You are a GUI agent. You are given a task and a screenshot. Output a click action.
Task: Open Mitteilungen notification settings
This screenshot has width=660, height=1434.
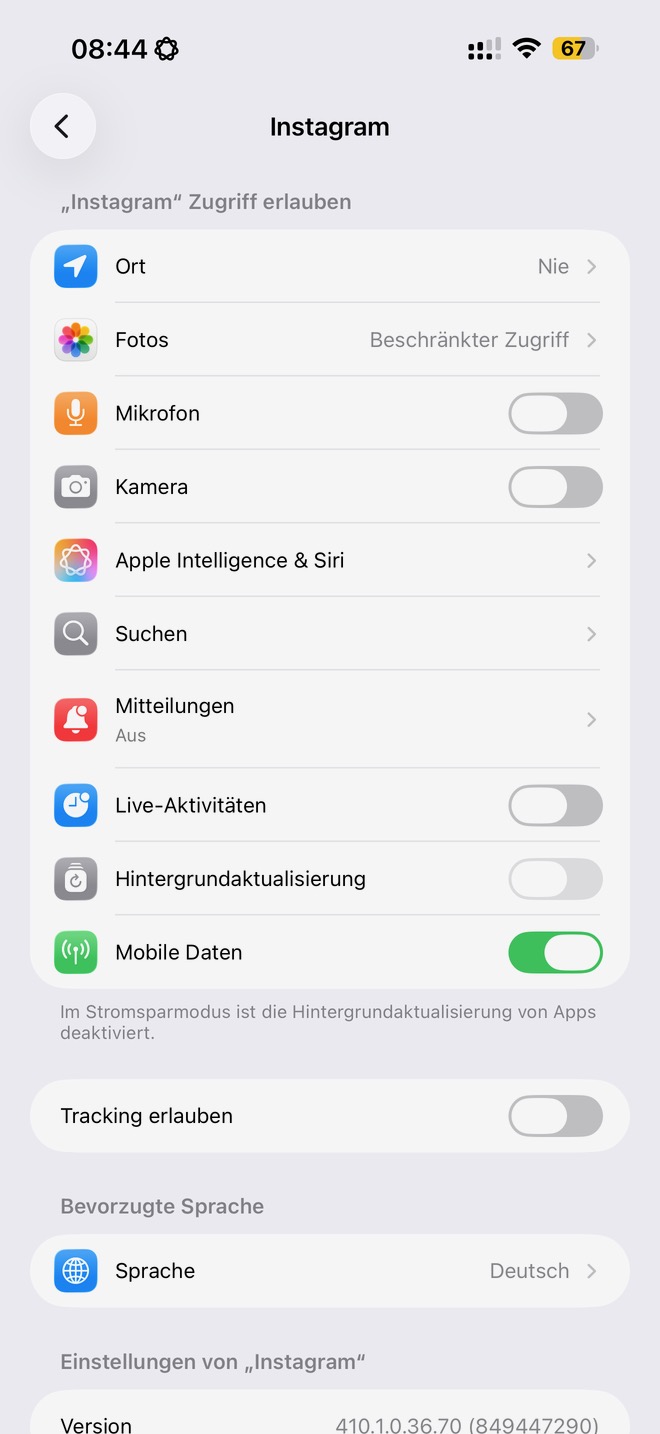[x=330, y=719]
